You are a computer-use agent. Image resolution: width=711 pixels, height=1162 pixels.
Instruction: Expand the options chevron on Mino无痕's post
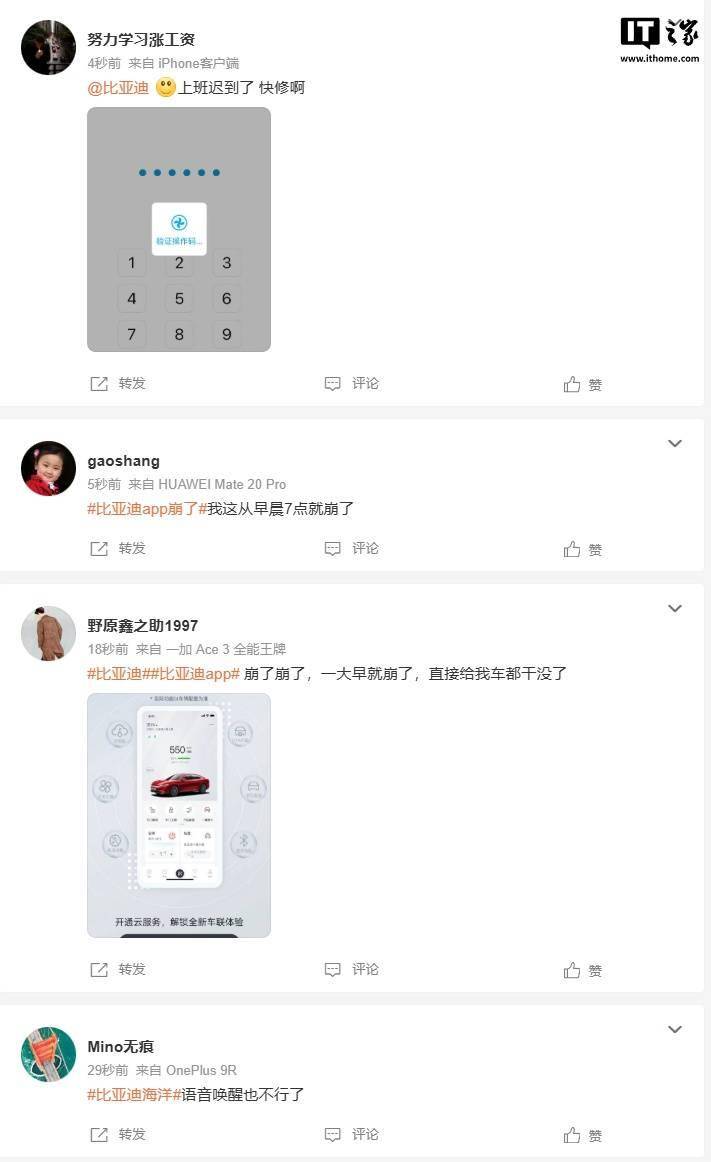click(x=675, y=1029)
